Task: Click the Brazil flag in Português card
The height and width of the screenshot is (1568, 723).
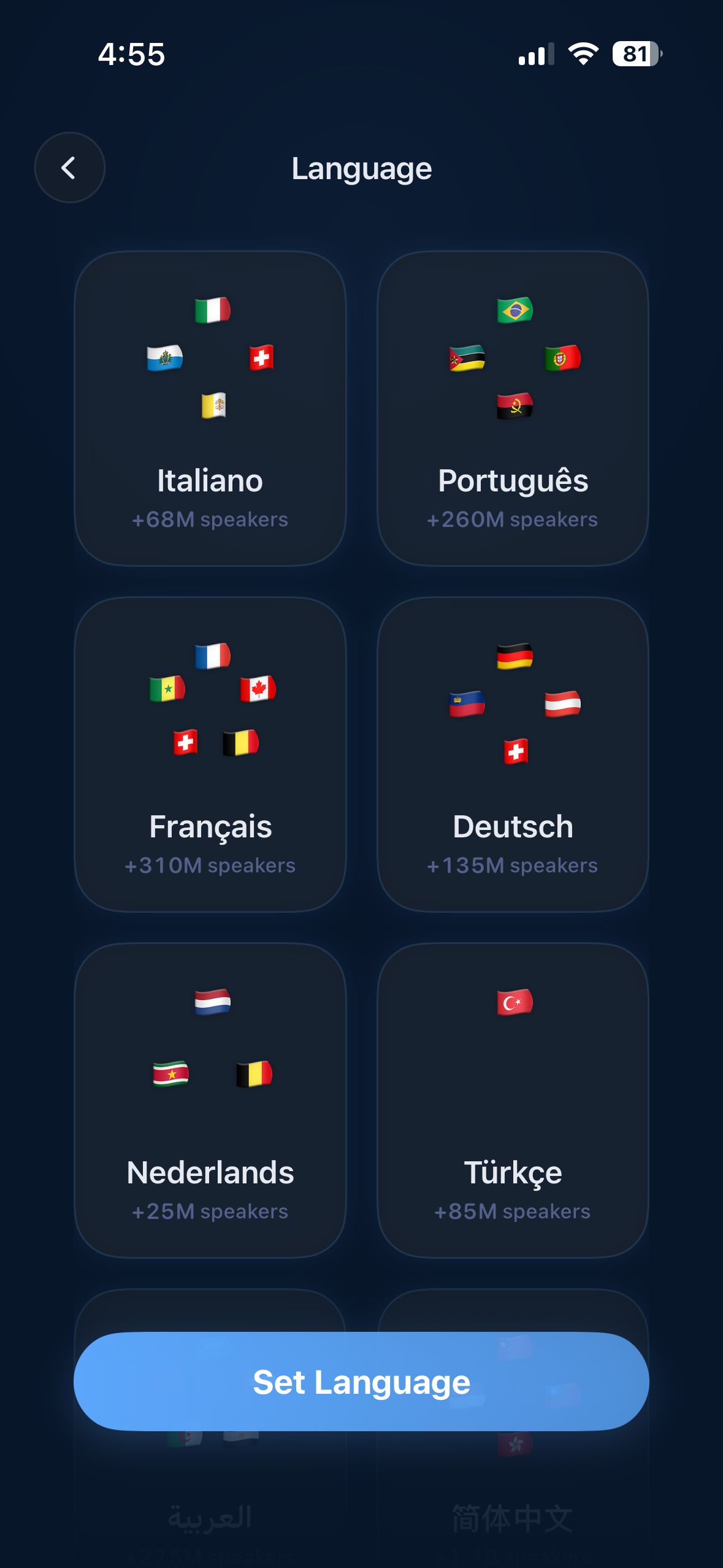Action: coord(516,310)
